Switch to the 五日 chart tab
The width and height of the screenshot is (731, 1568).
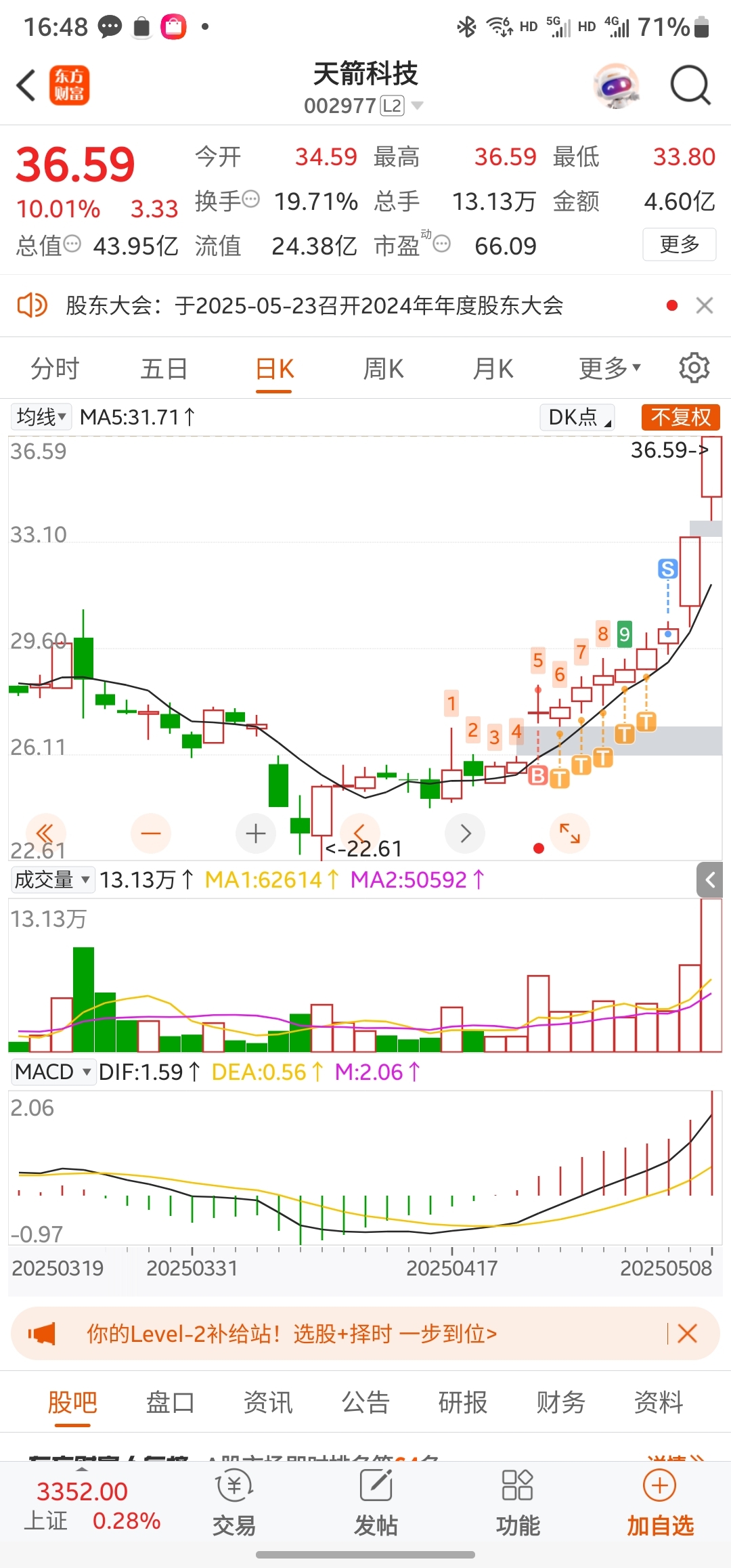tap(164, 369)
